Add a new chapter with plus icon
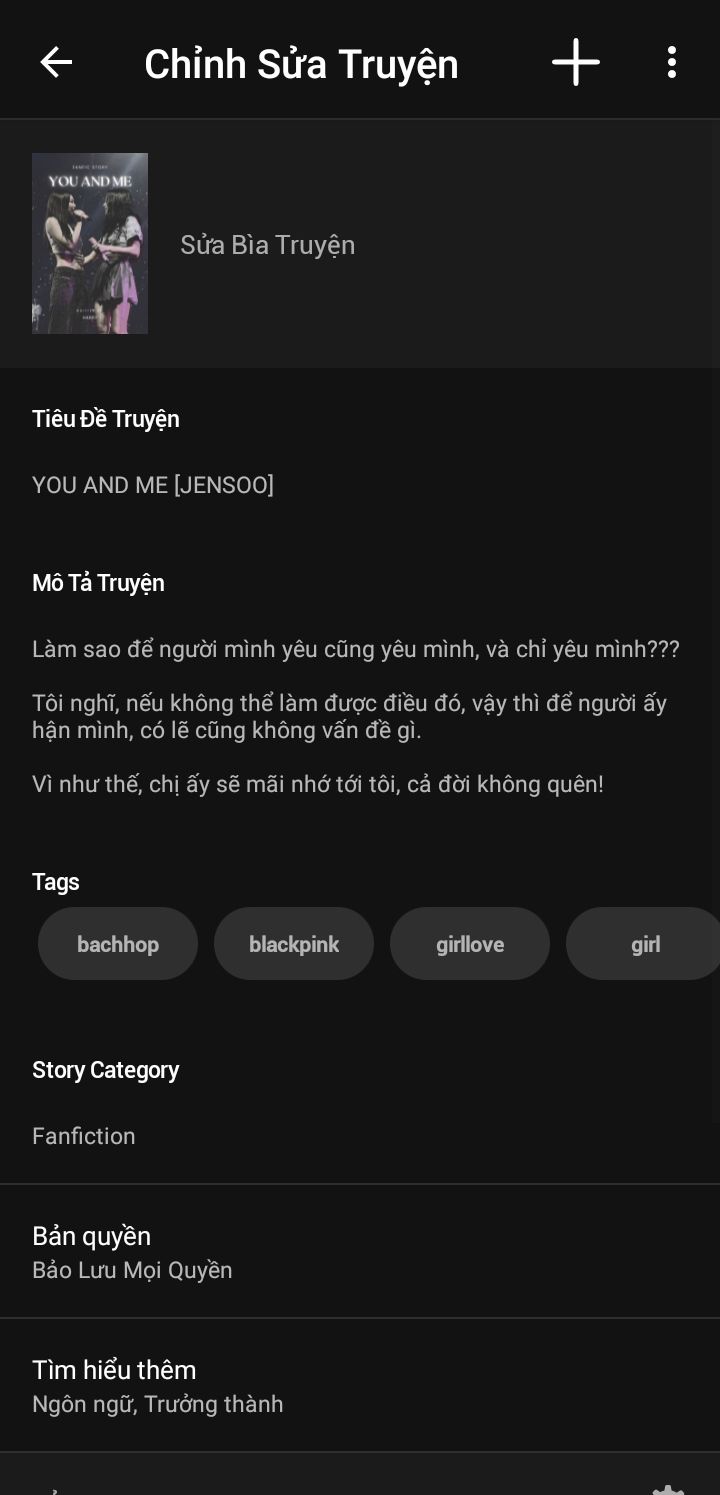The height and width of the screenshot is (1495, 720). tap(576, 62)
